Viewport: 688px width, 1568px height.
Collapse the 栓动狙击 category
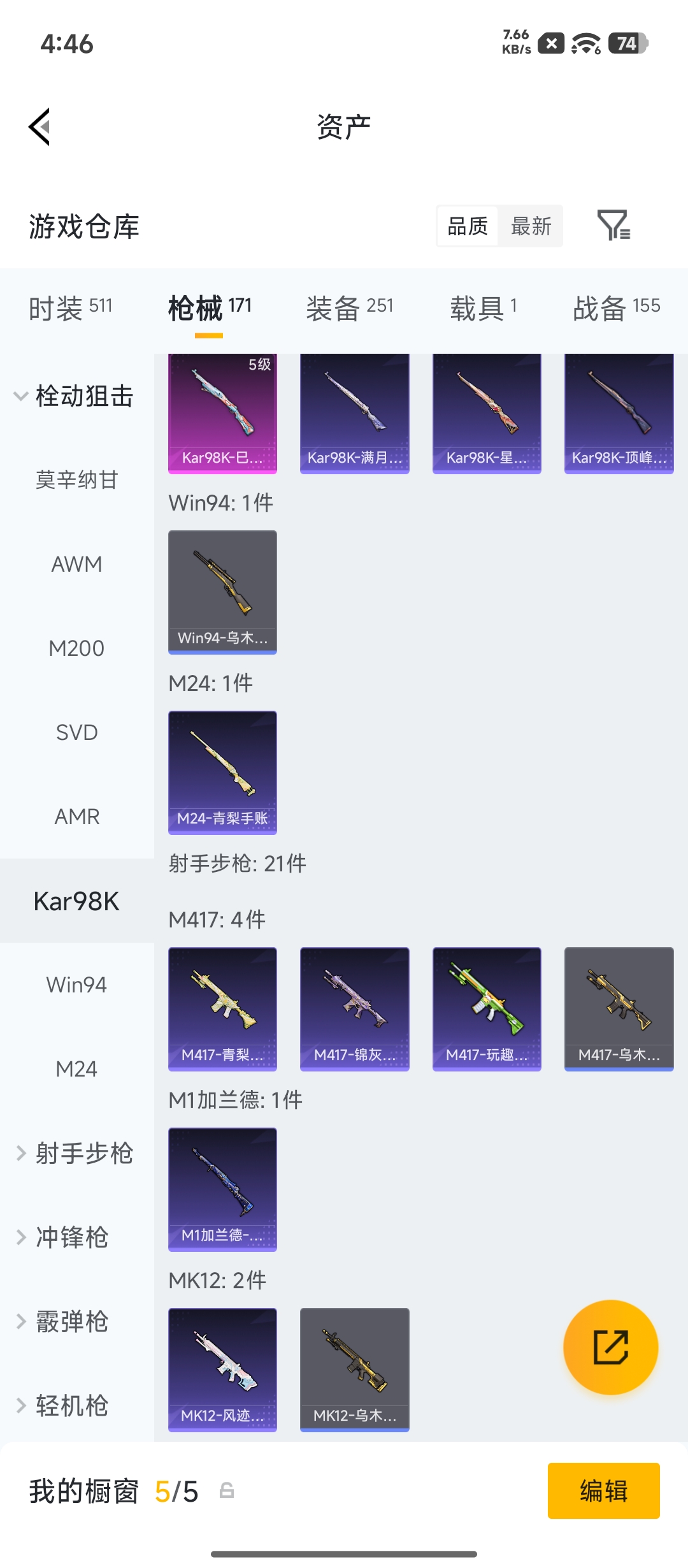74,396
